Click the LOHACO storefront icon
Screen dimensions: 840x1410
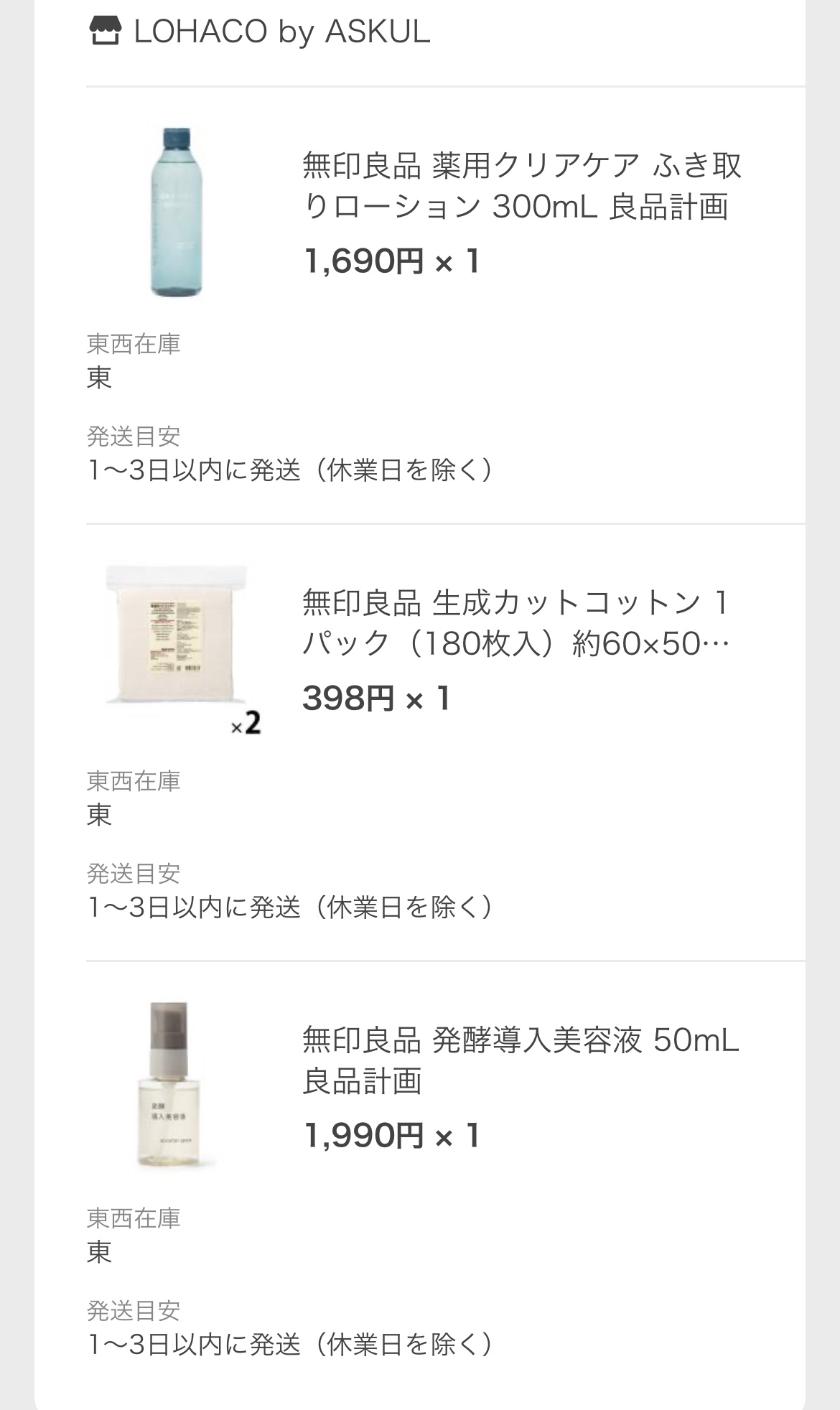105,30
